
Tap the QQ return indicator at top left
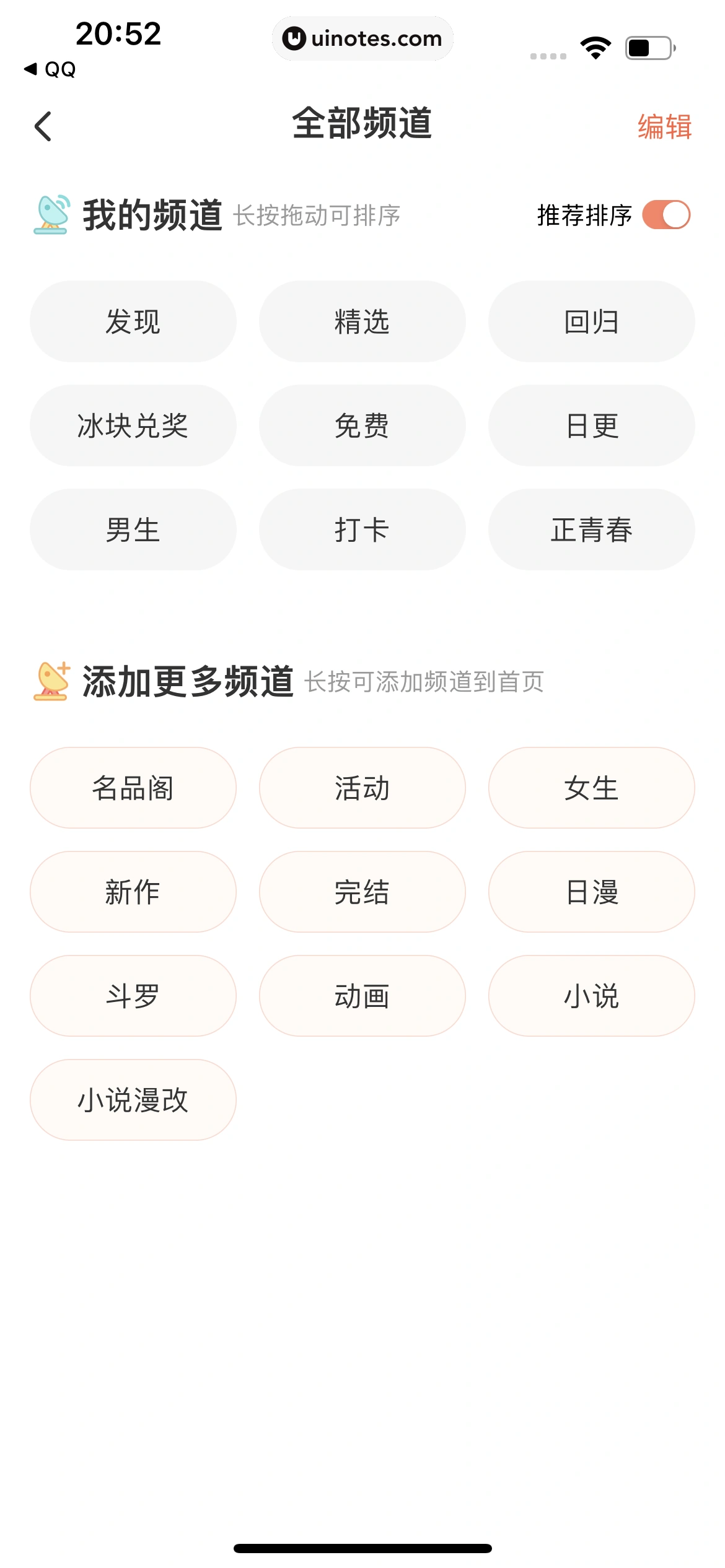click(48, 69)
